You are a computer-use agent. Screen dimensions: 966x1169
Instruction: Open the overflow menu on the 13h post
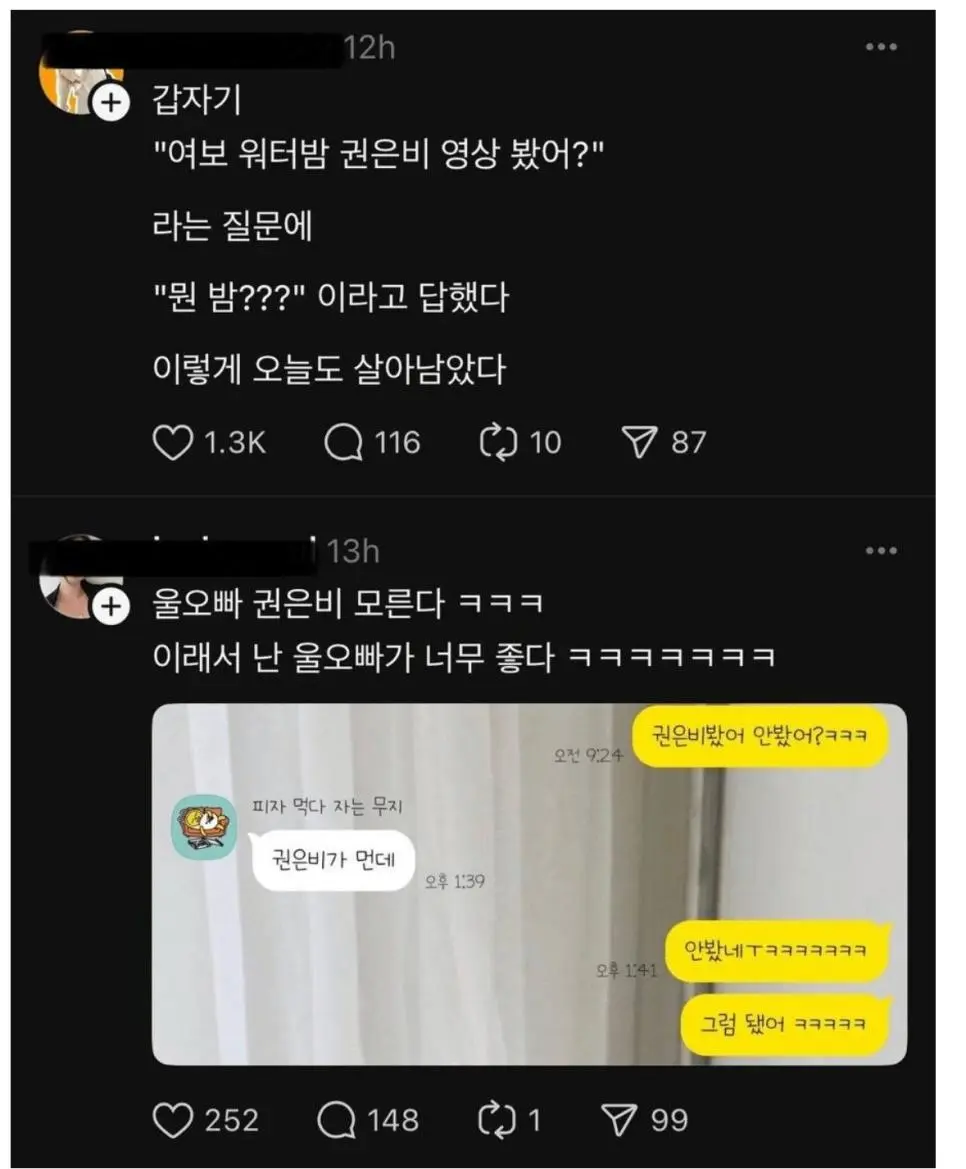coord(881,551)
